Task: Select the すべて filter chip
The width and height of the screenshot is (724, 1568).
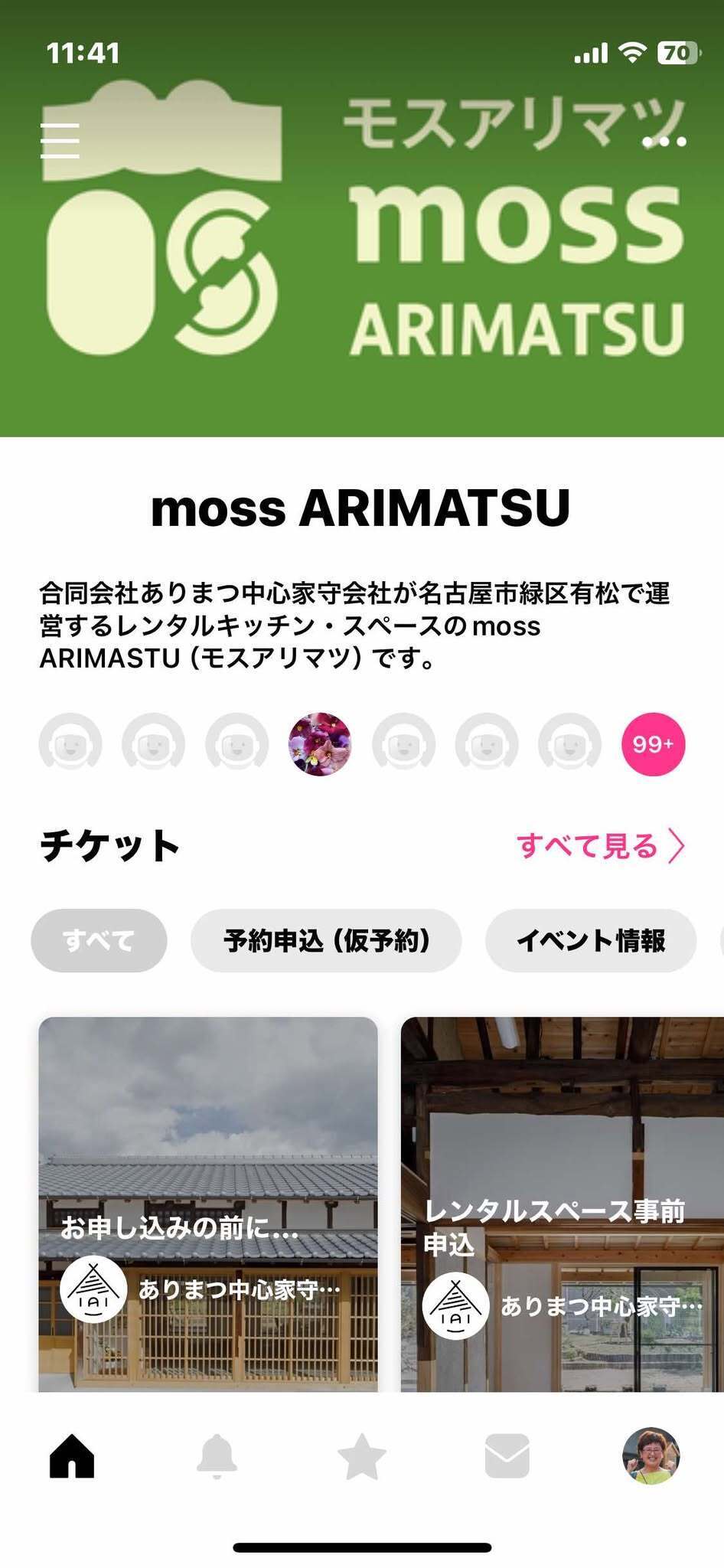Action: point(99,940)
